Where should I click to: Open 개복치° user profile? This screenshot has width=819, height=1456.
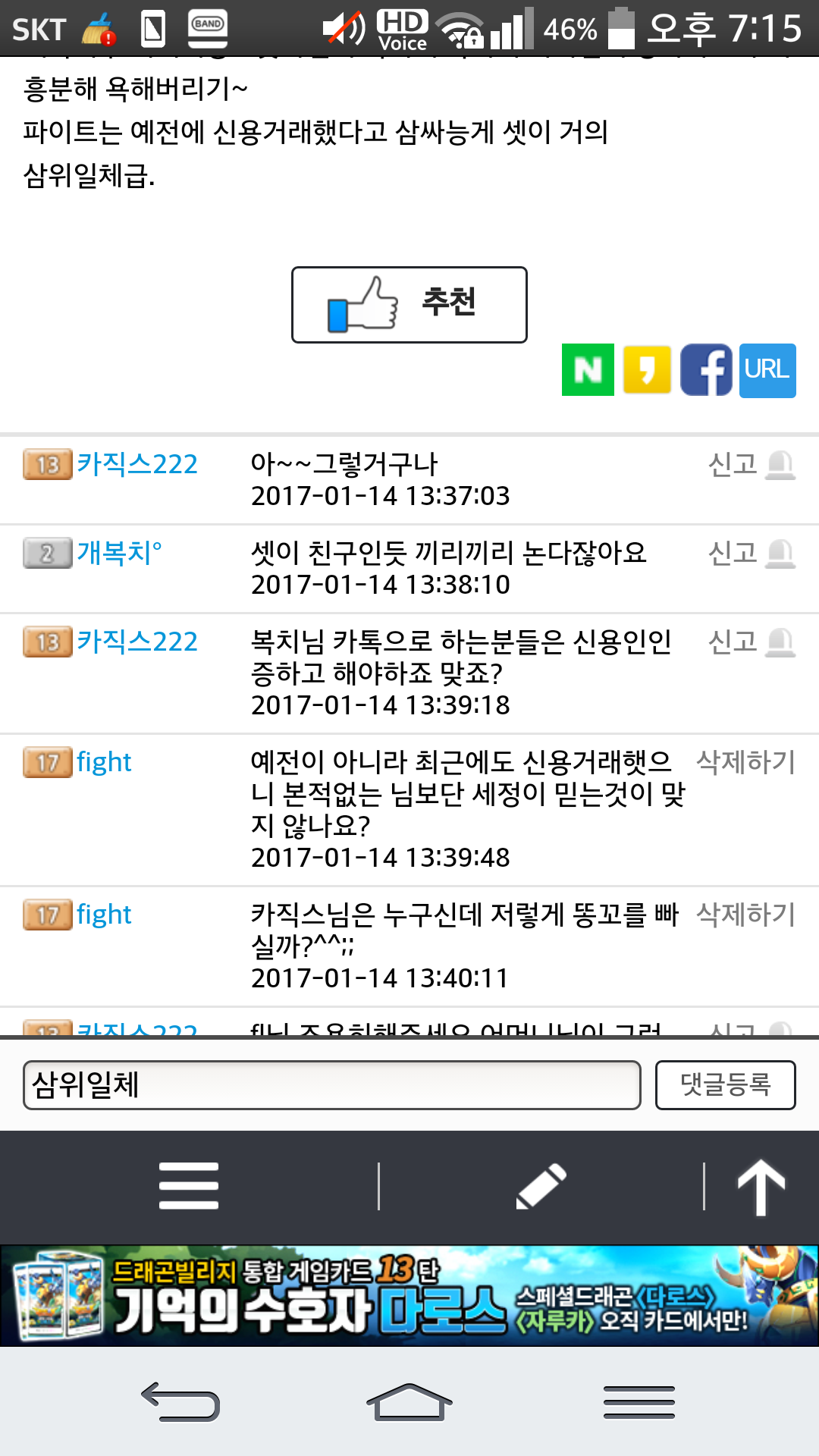(x=119, y=553)
